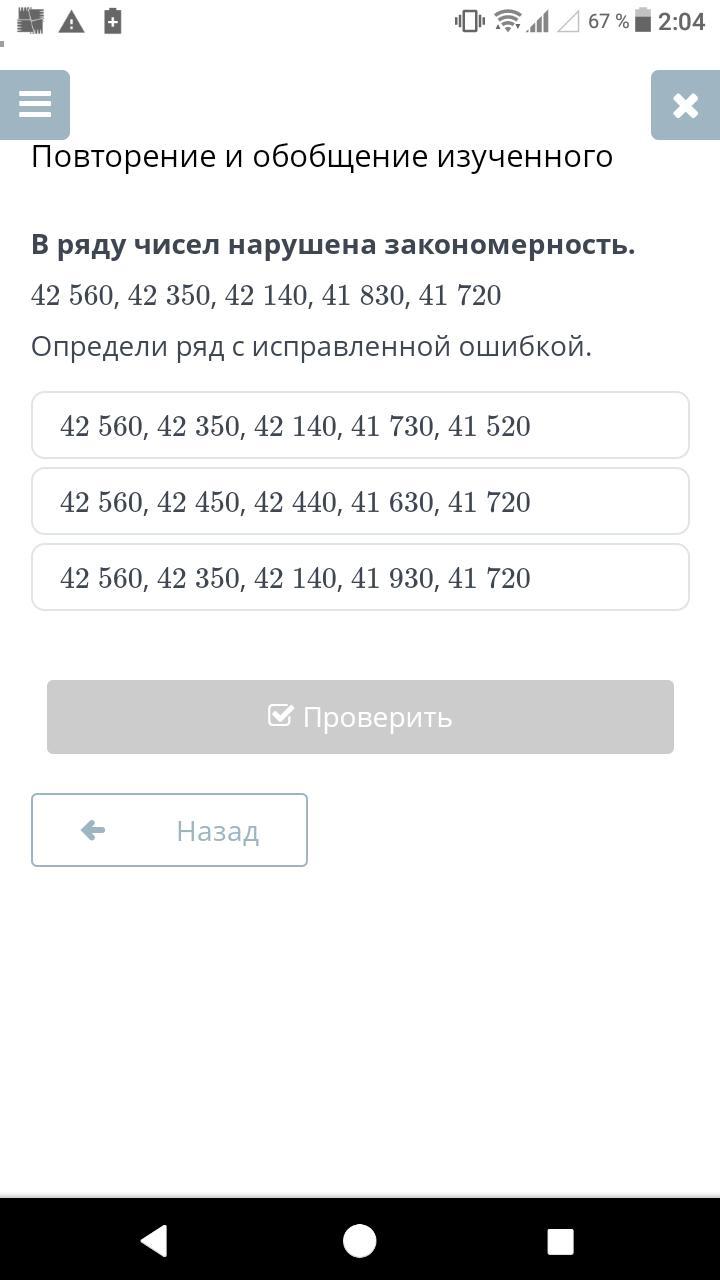This screenshot has height=1280, width=720.
Task: Select answer ending with 41 730, 41 520
Action: [360, 426]
